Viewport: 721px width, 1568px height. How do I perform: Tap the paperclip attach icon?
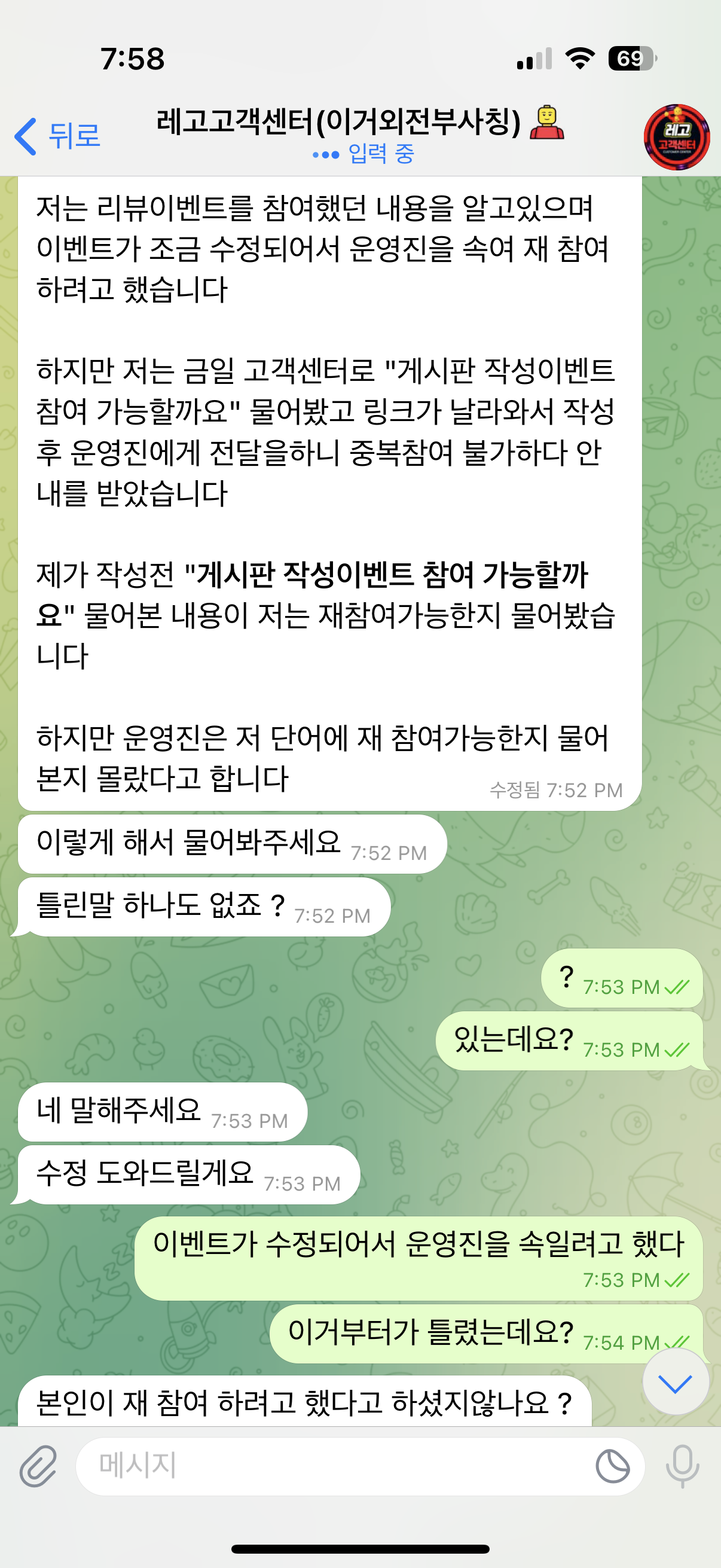click(x=38, y=1467)
